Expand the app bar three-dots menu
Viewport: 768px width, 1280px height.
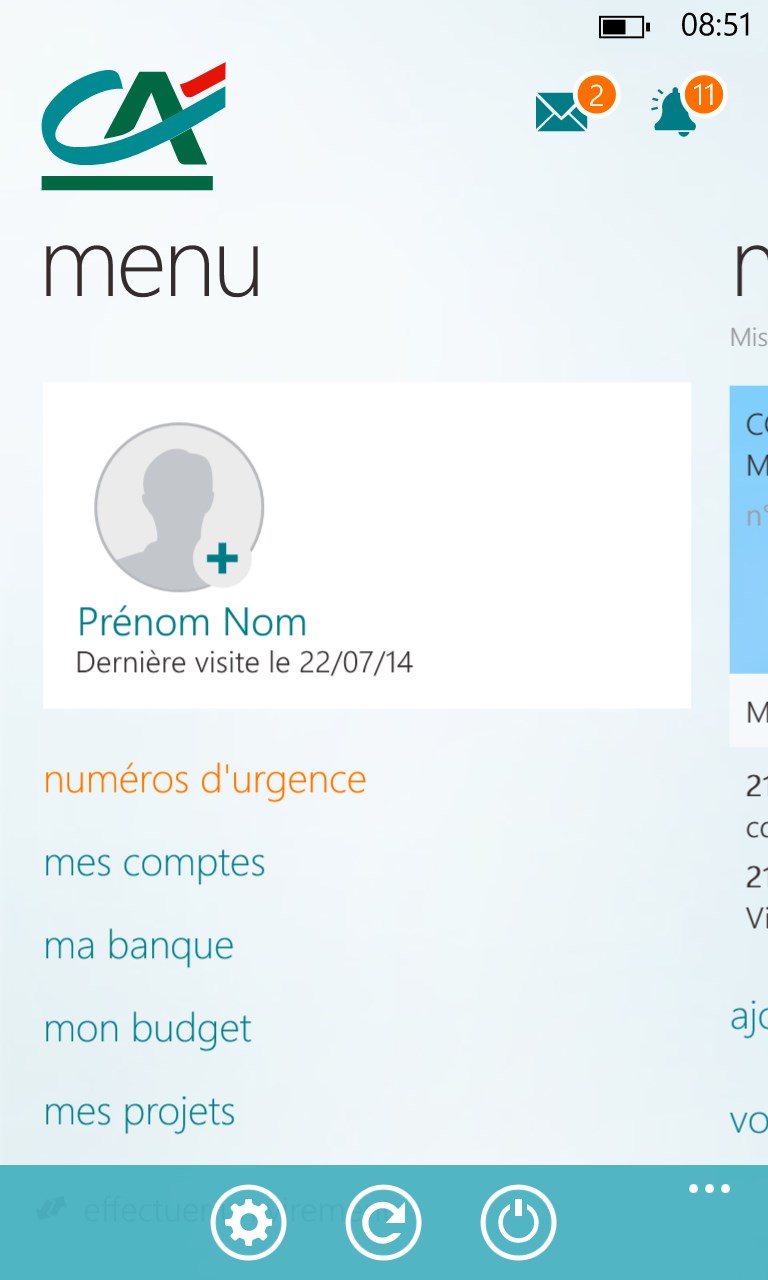(709, 1189)
